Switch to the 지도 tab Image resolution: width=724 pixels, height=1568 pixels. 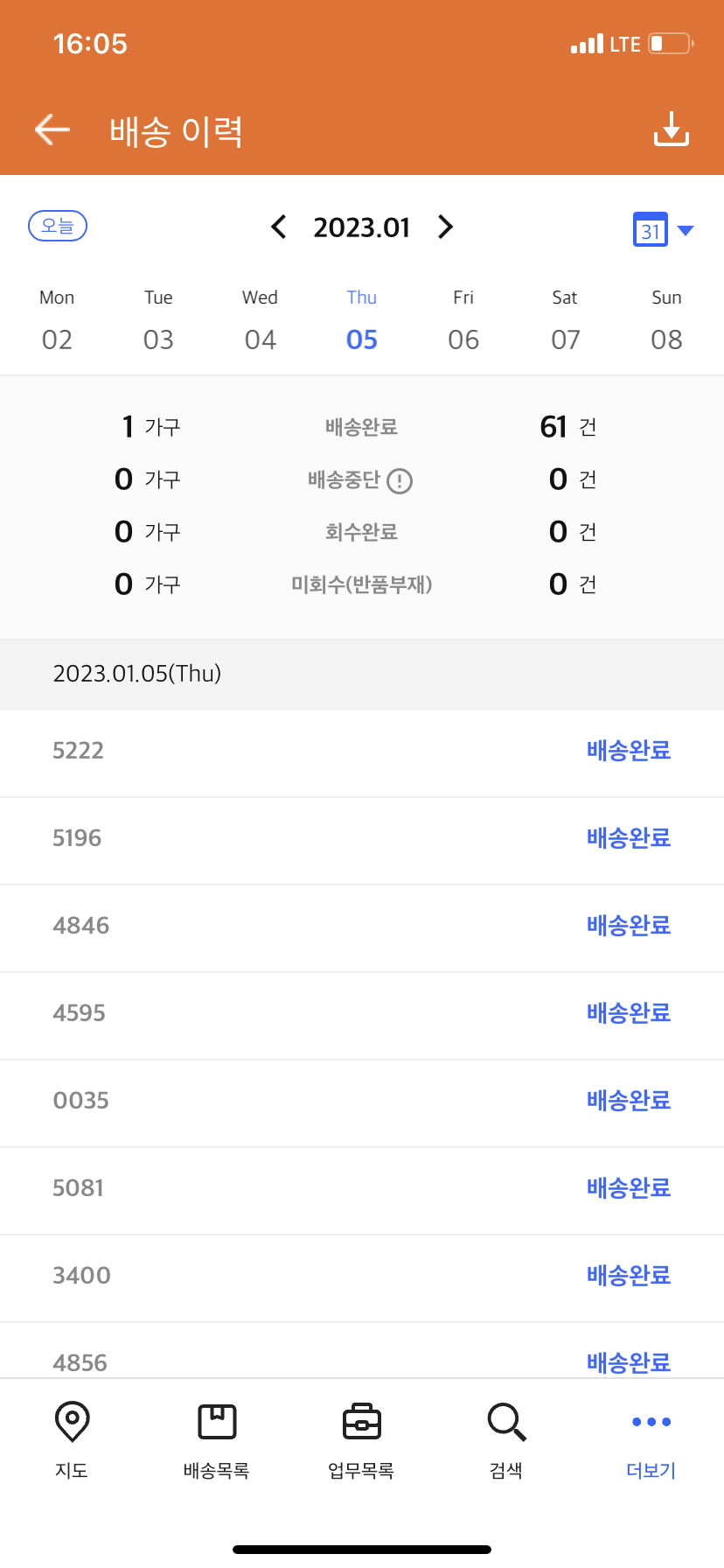point(72,1439)
